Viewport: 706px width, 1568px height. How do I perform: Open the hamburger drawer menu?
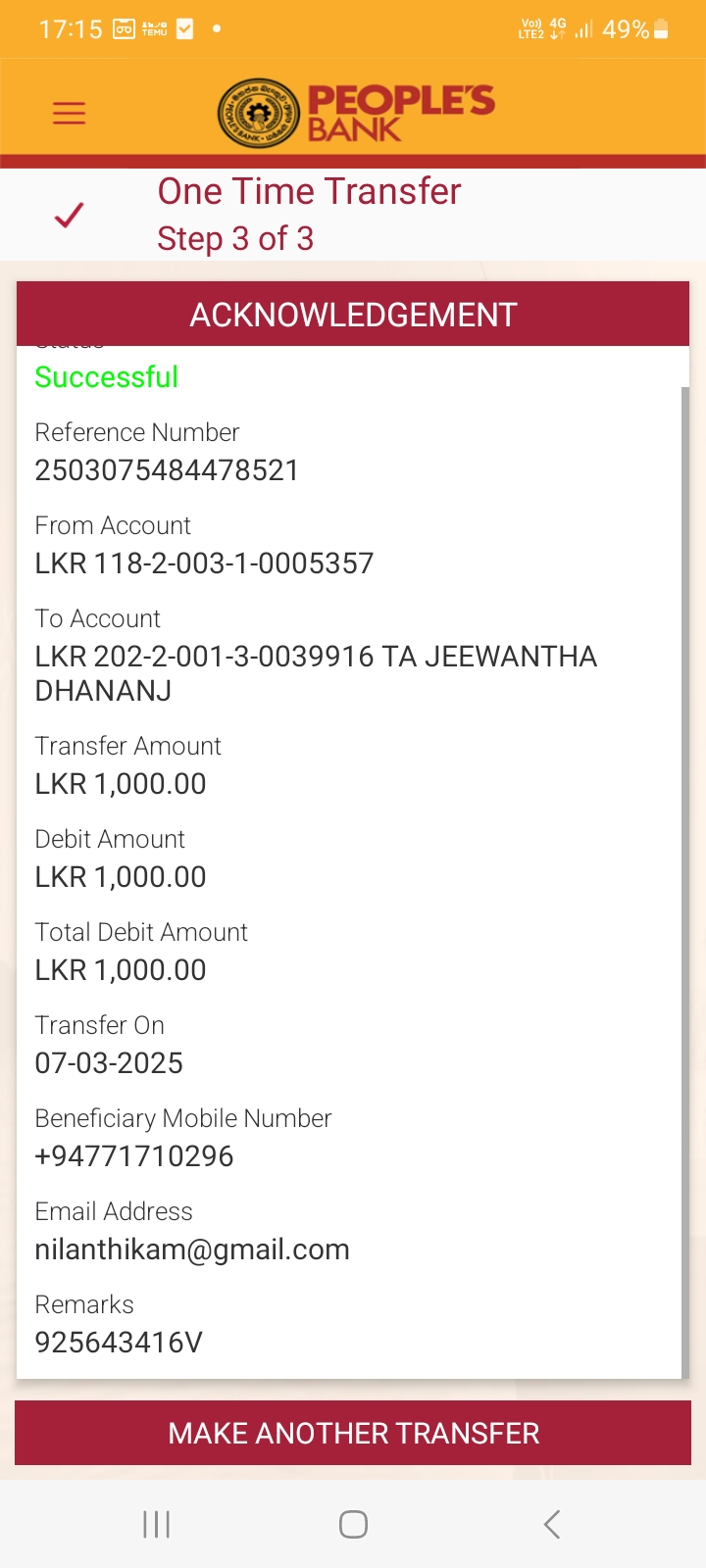69,113
